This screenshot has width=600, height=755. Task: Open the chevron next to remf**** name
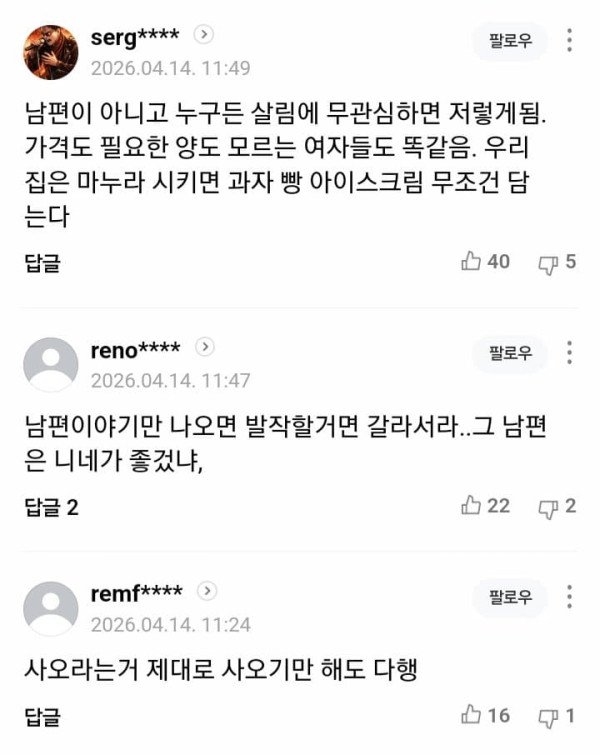click(x=206, y=591)
